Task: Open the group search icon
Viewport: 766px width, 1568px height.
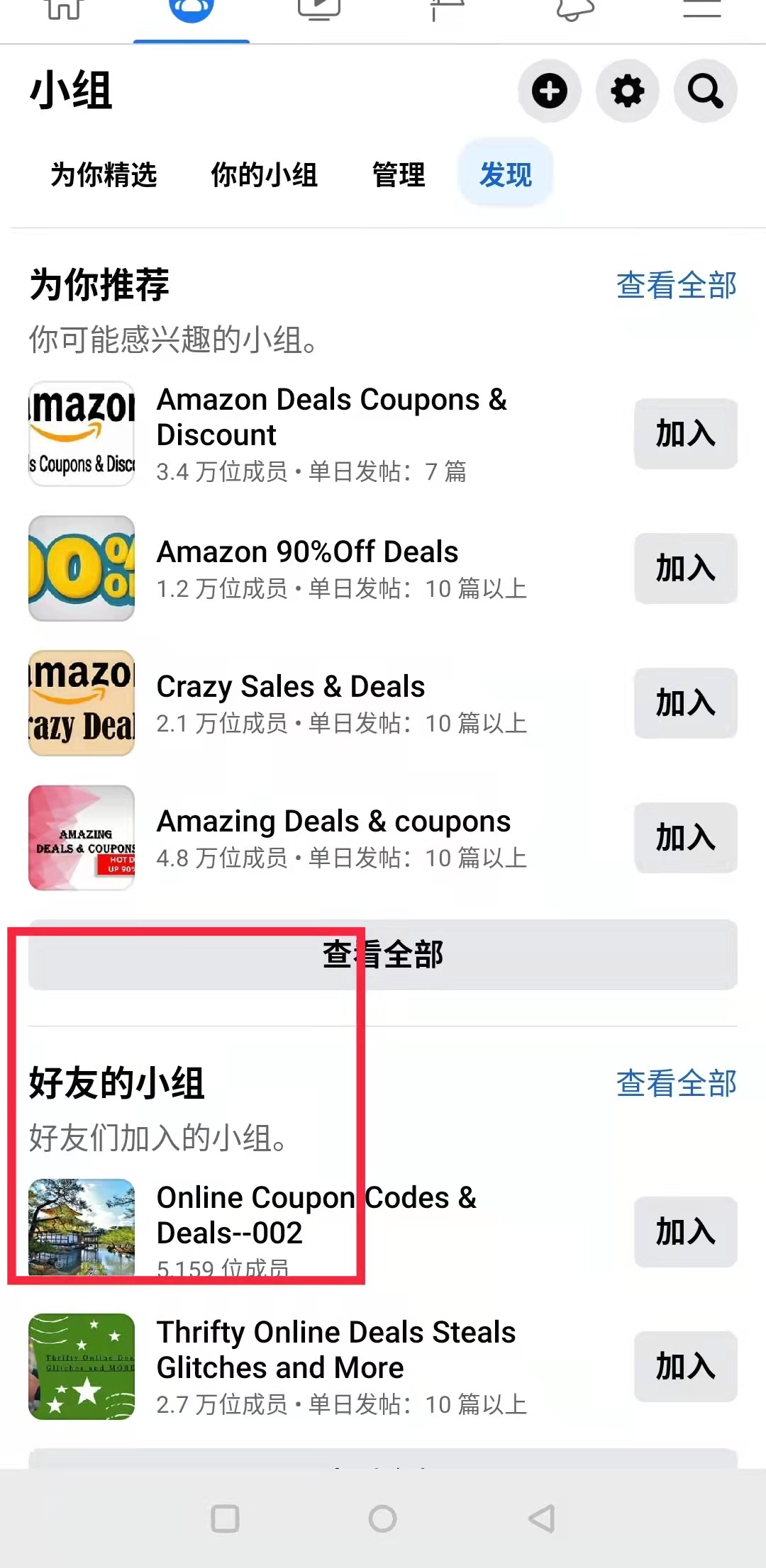Action: pyautogui.click(x=704, y=91)
